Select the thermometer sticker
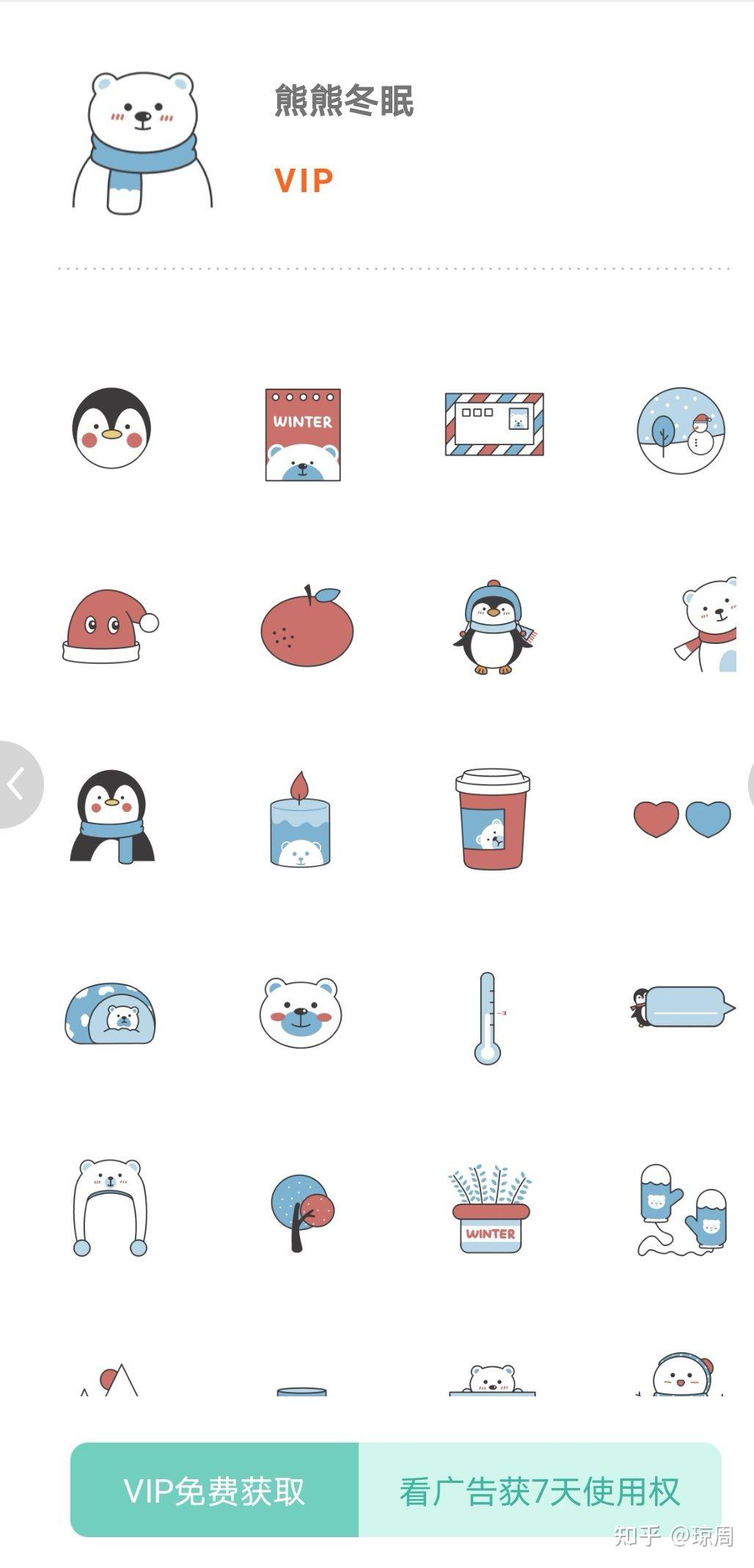The height and width of the screenshot is (1568, 754). 487,1018
